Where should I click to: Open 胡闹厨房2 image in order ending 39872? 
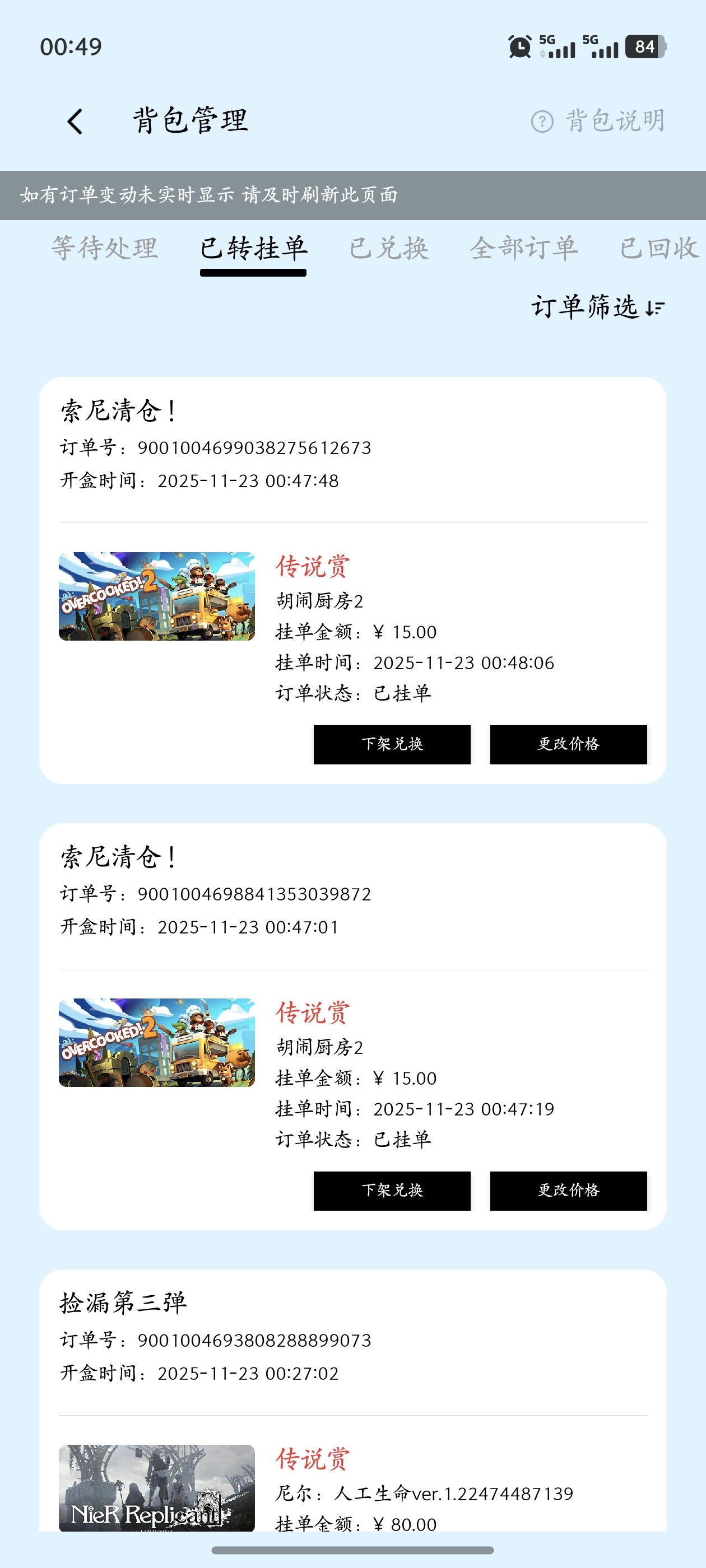click(x=156, y=1042)
